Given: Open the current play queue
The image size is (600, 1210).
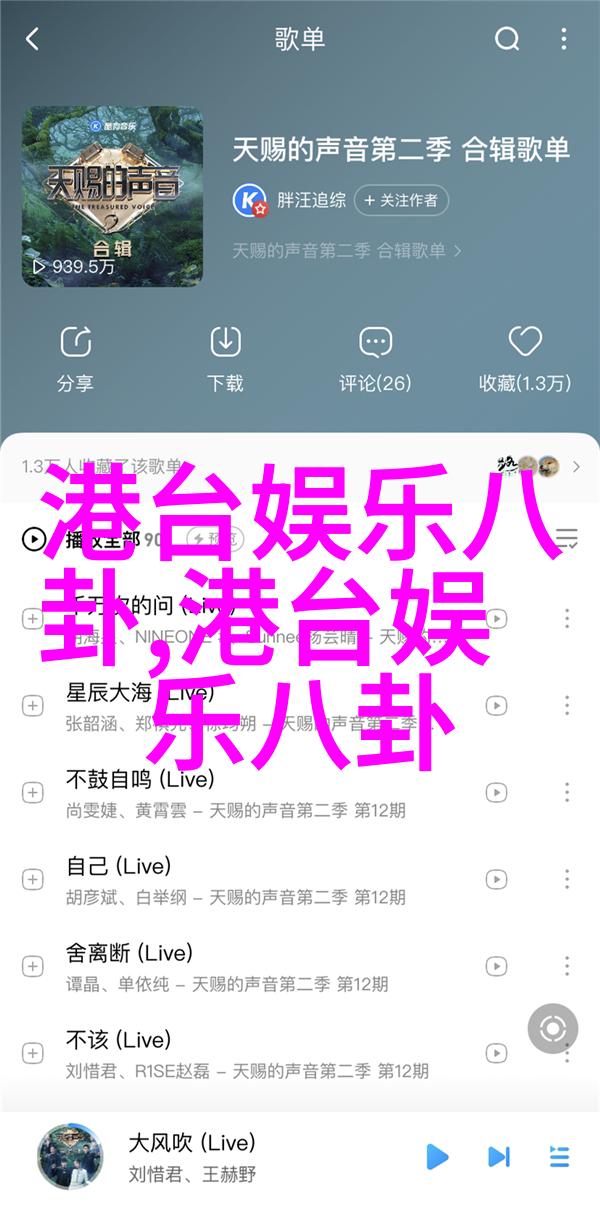Looking at the screenshot, I should pyautogui.click(x=559, y=1157).
